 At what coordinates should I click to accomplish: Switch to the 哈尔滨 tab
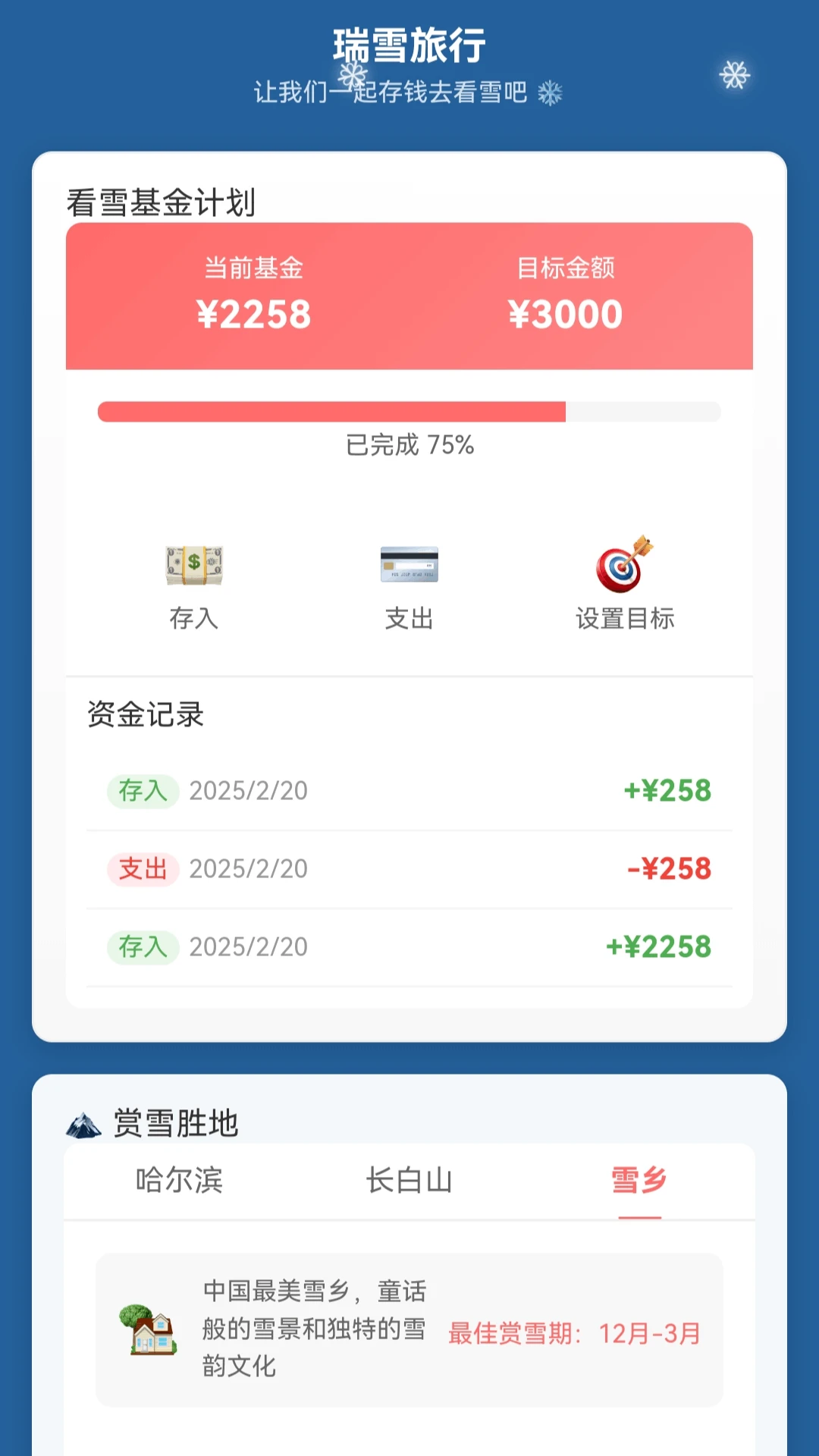coord(180,1181)
